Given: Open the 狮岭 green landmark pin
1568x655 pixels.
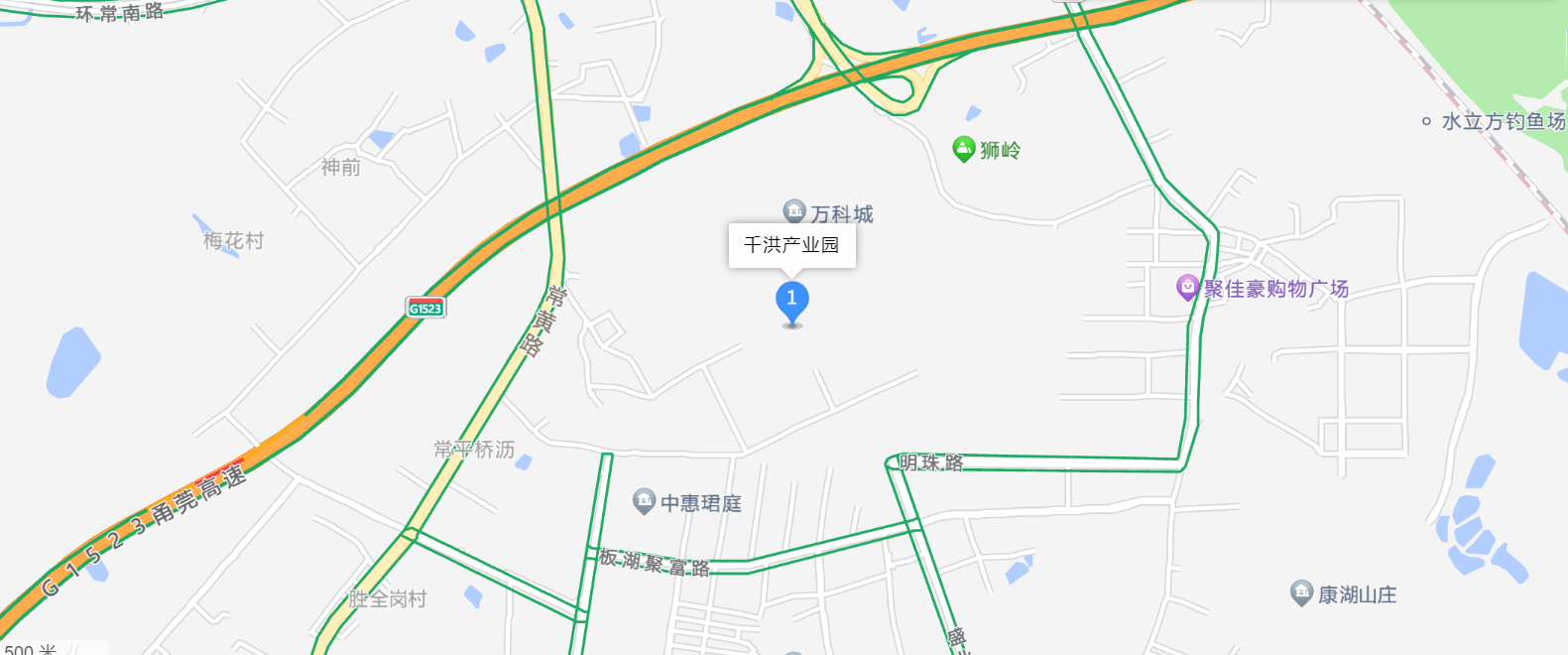Looking at the screenshot, I should 963,149.
